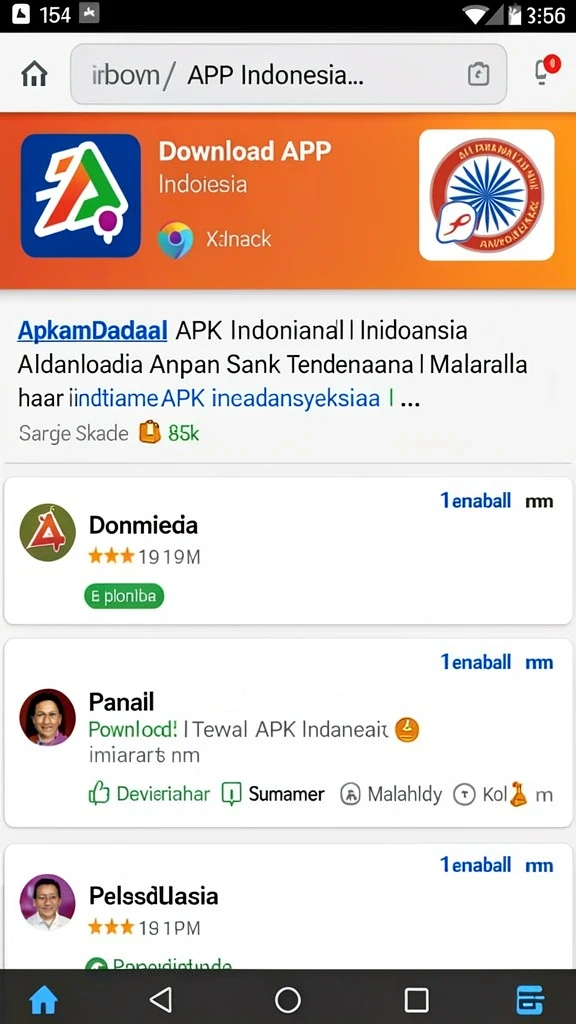Image resolution: width=576 pixels, height=1024 pixels.
Task: Open the Donmieda app card
Action: [x=288, y=551]
